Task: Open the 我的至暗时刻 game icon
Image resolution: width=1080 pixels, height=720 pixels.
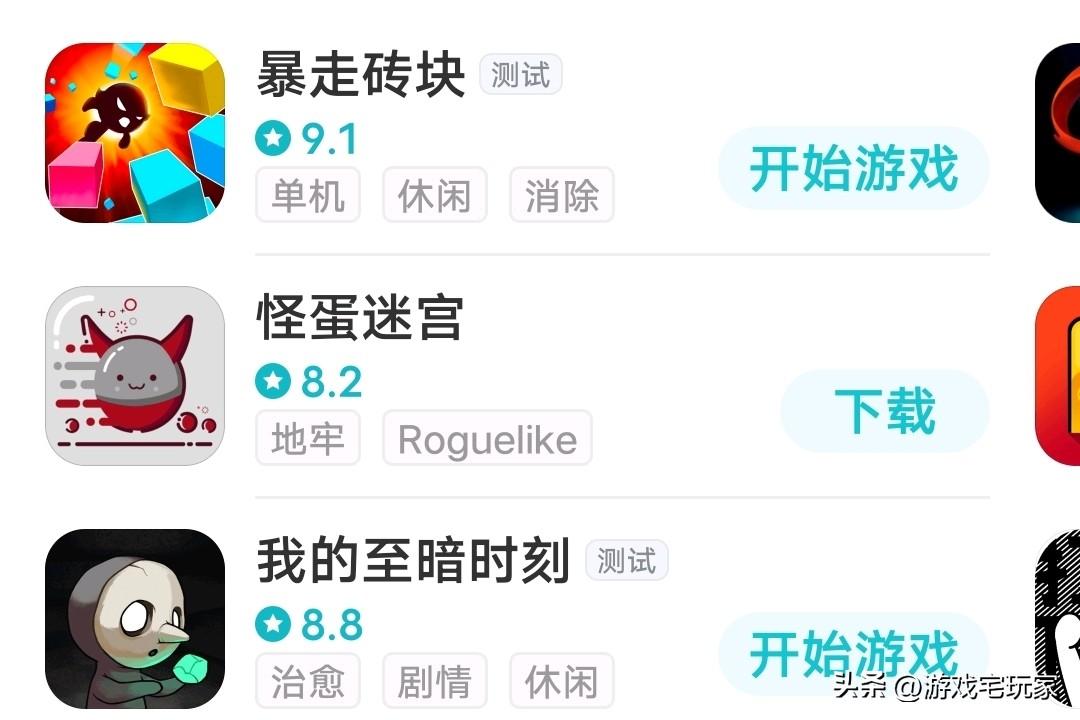Action: (x=135, y=618)
